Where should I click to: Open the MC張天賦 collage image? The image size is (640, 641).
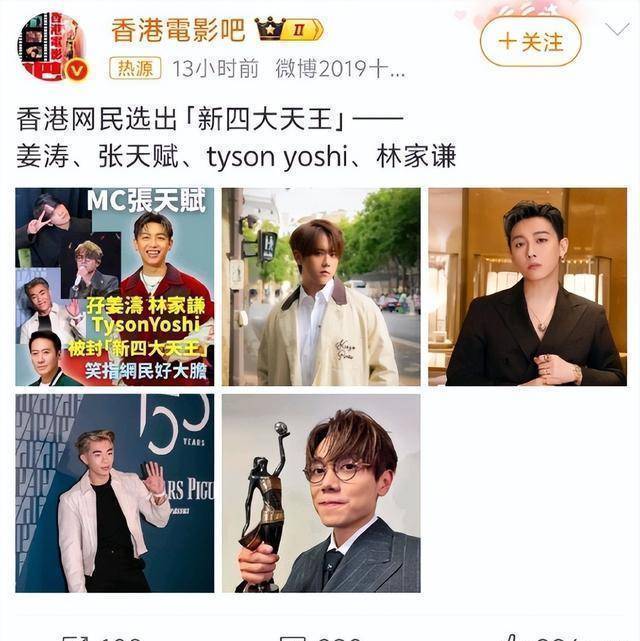coord(114,286)
